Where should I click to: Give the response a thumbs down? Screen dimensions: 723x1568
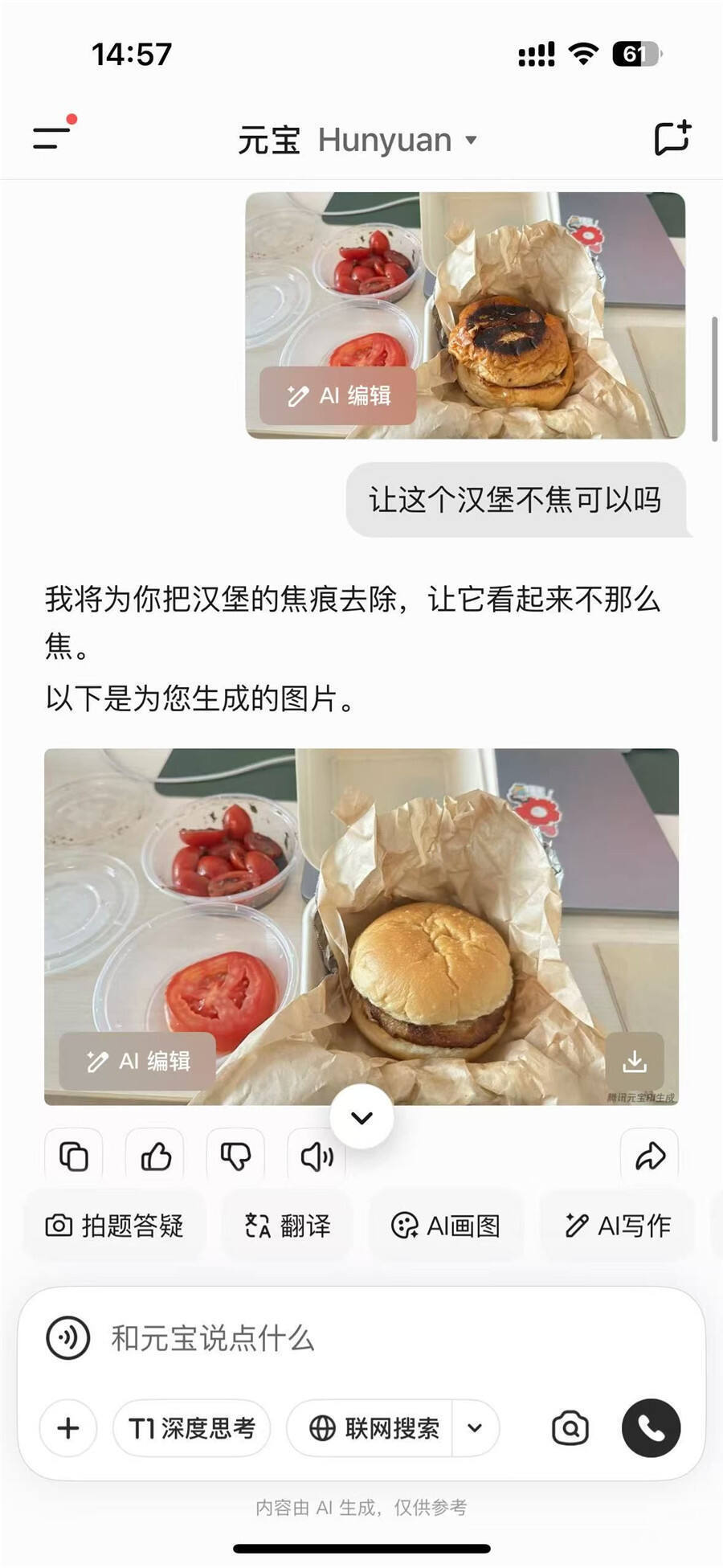pos(235,1155)
